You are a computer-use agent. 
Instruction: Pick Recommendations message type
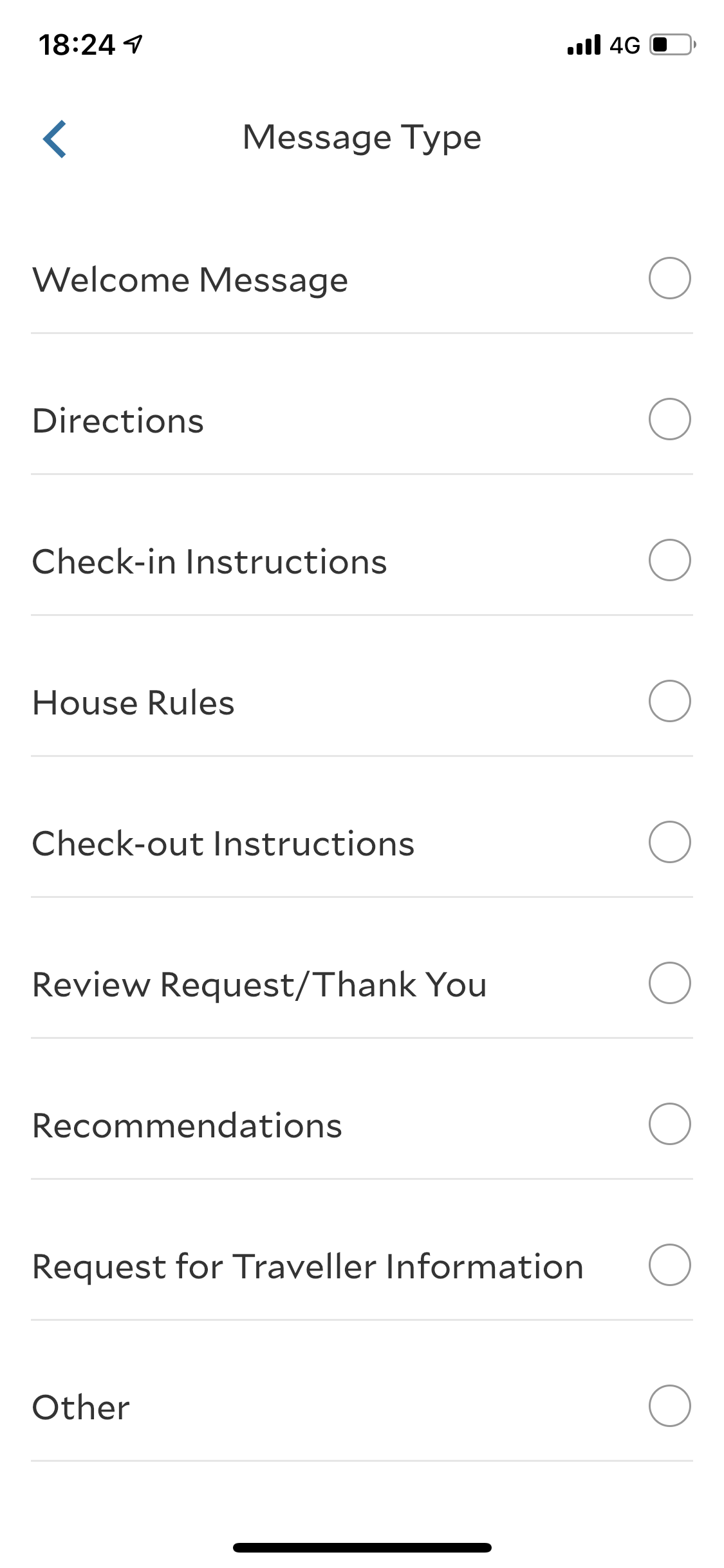click(669, 1125)
